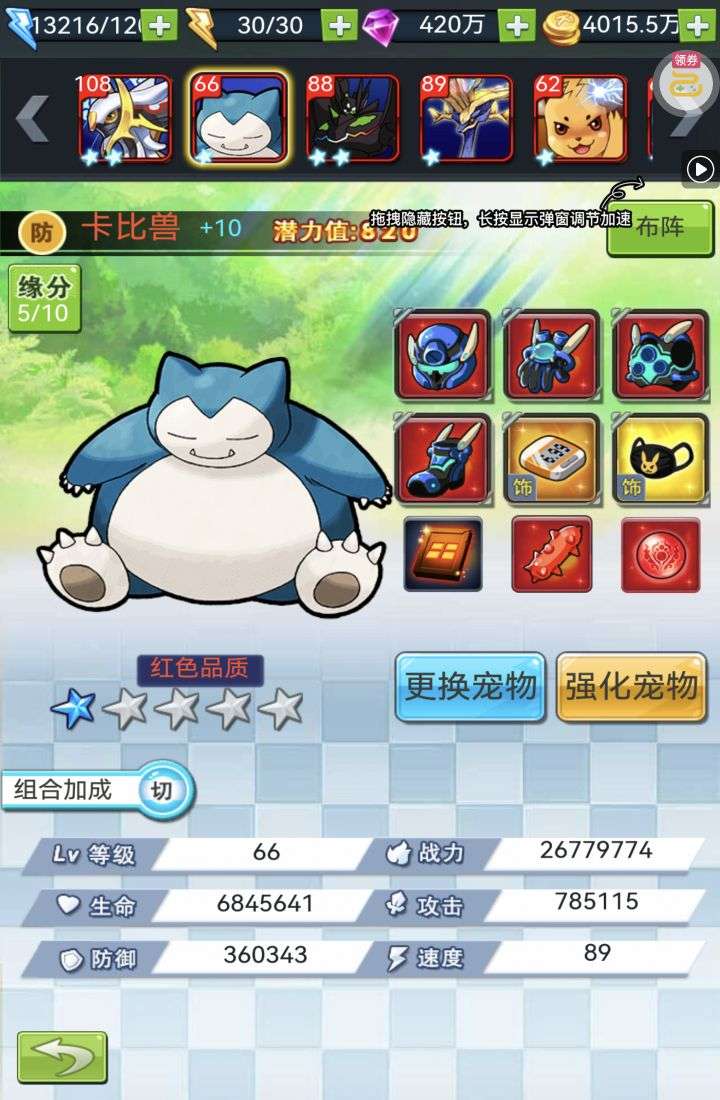Tap the green back arrow button

click(62, 1056)
